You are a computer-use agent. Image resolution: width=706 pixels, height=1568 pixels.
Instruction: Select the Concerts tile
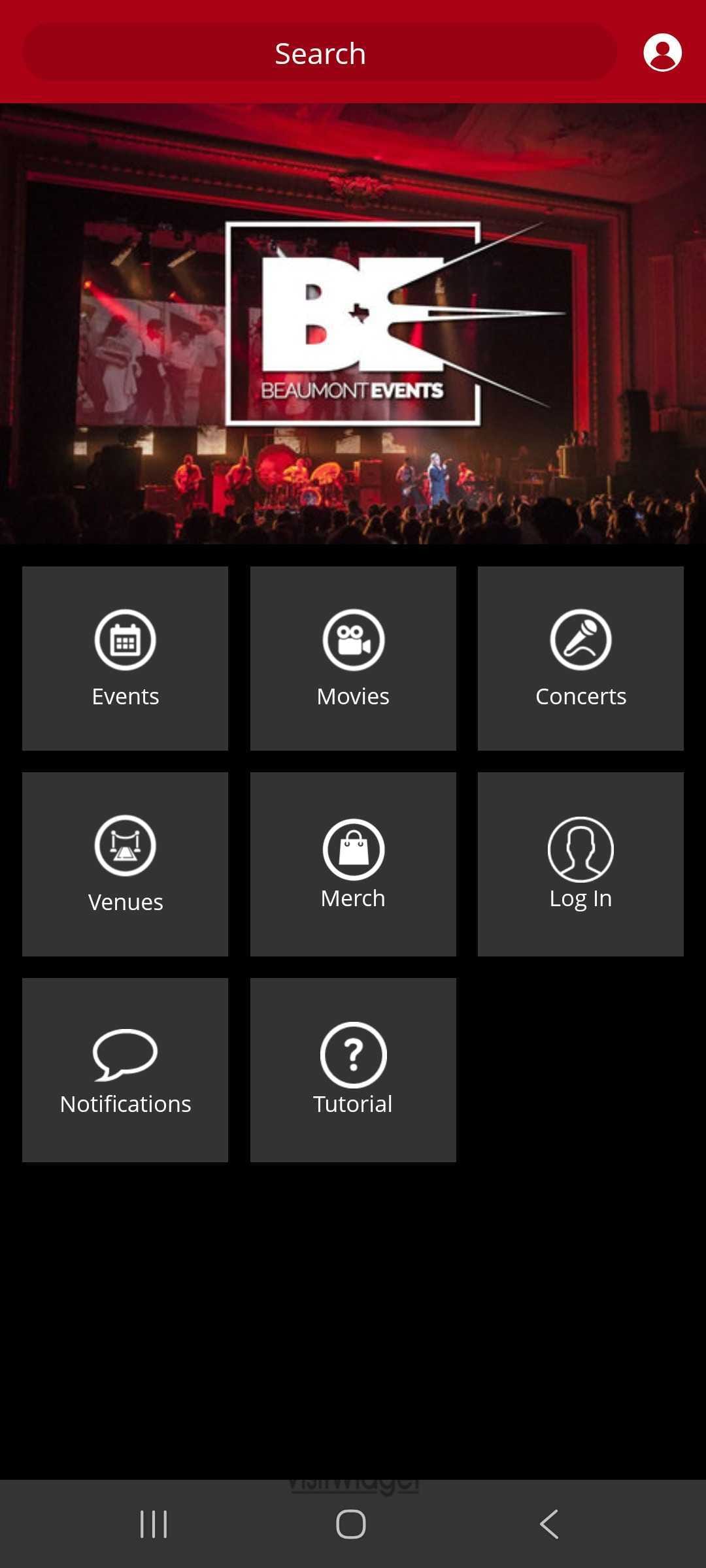580,658
